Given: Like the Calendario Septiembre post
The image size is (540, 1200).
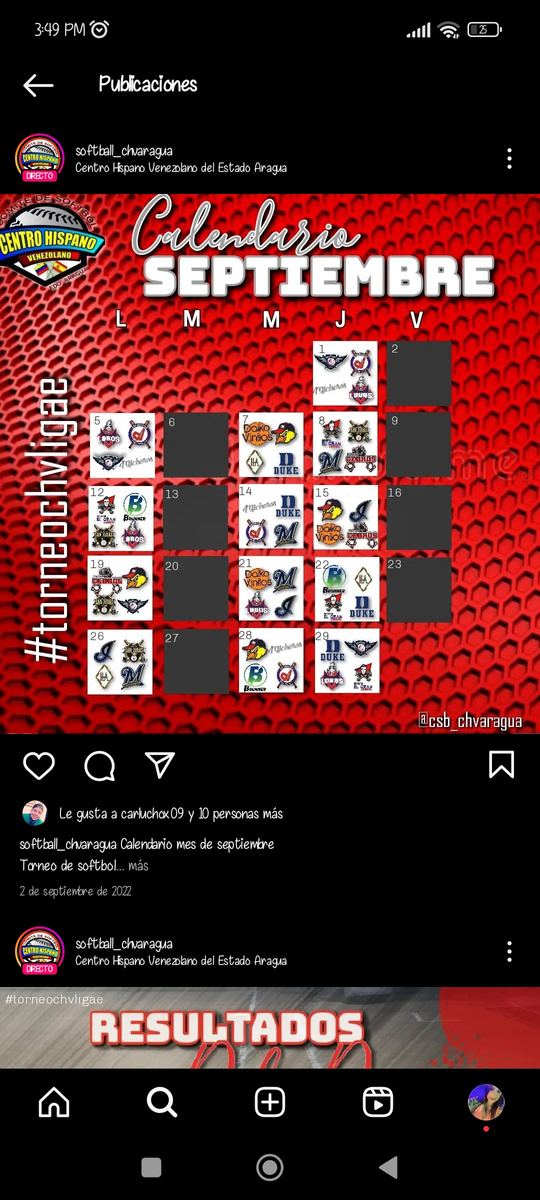Looking at the screenshot, I should pos(39,766).
